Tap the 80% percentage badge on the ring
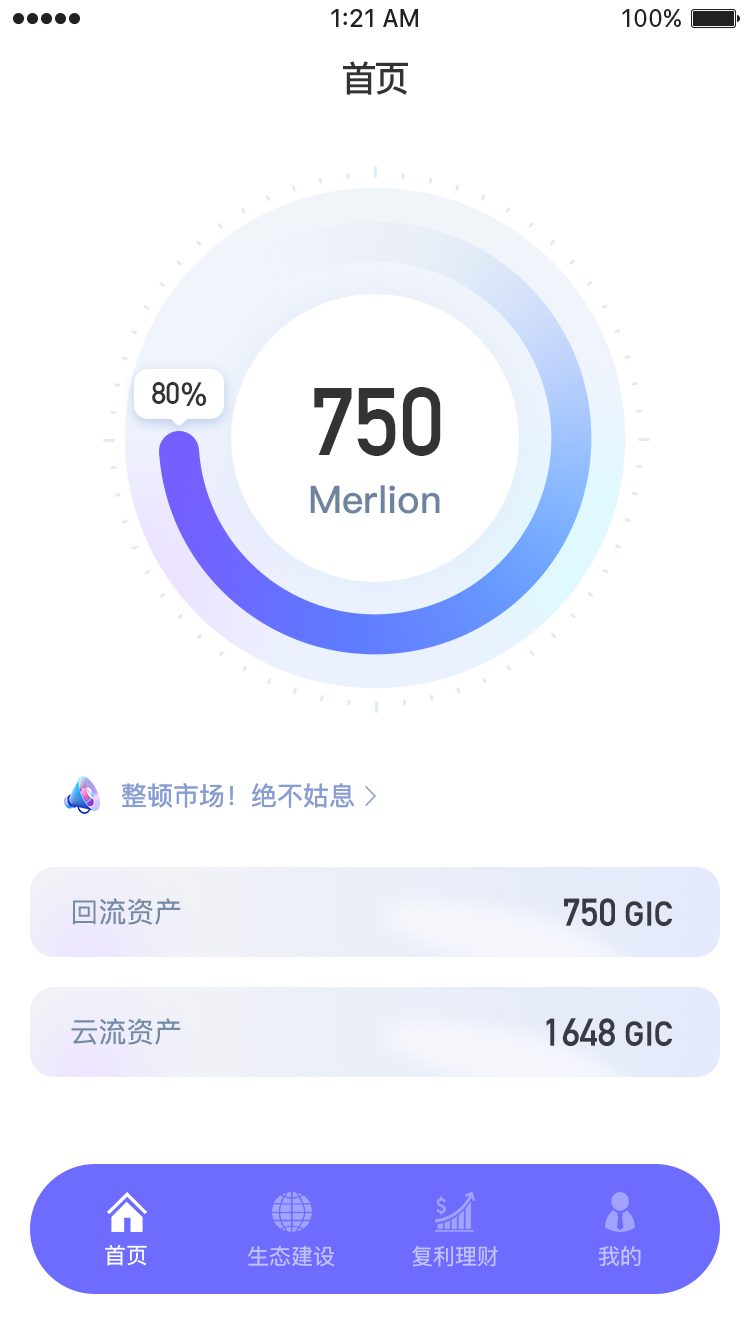Image resolution: width=750 pixels, height=1334 pixels. click(177, 394)
